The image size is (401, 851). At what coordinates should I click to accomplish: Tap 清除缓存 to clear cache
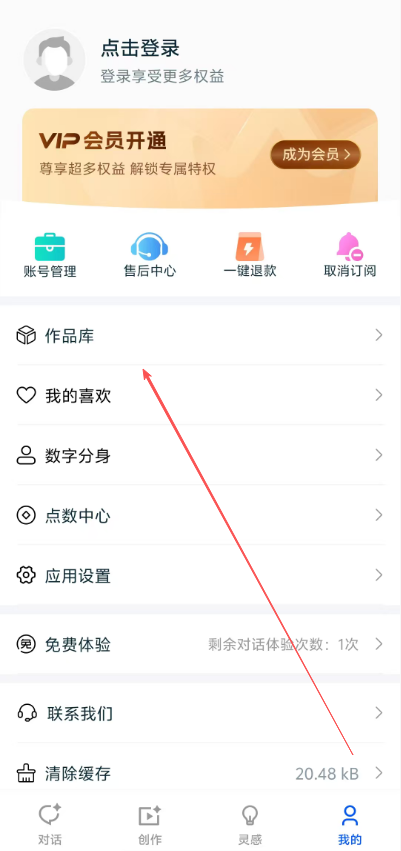[x=200, y=773]
